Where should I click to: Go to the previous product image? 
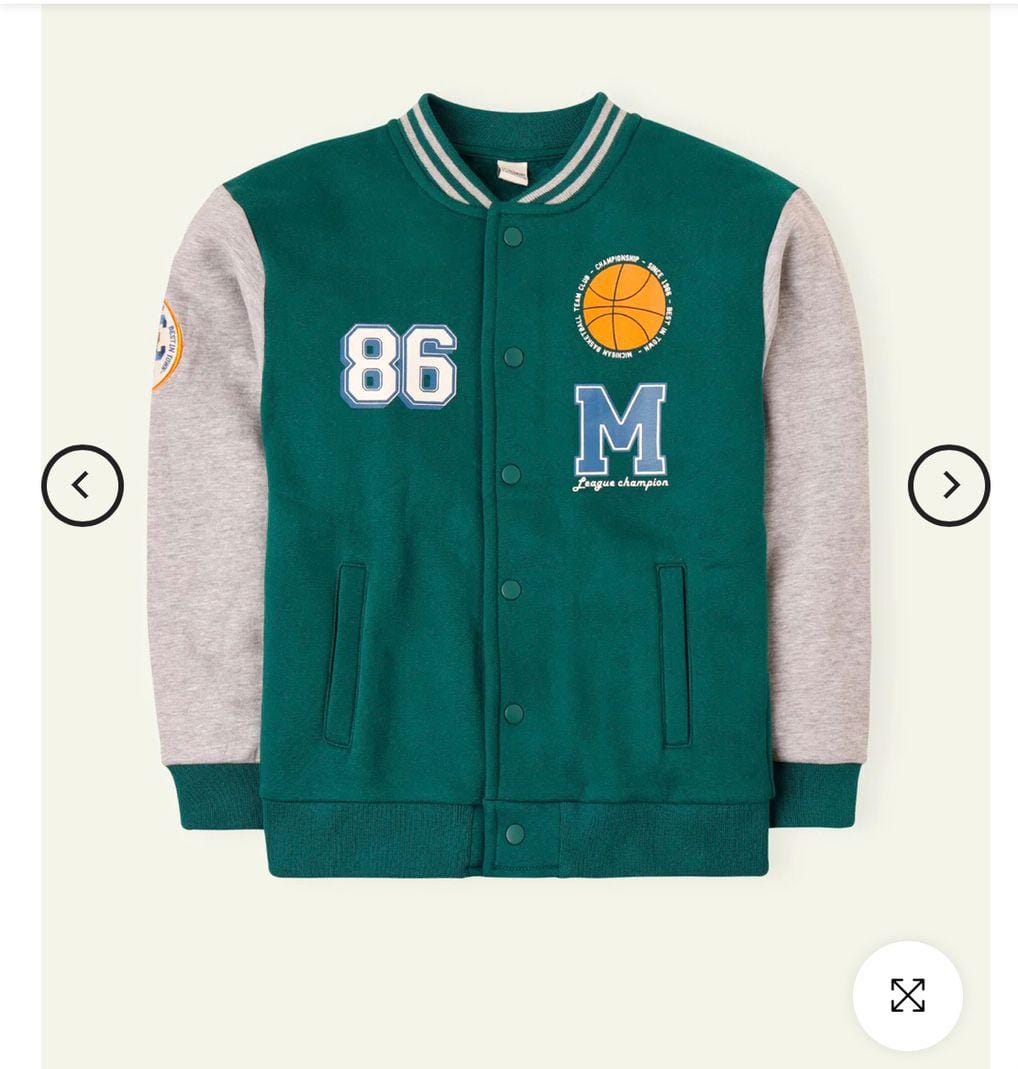(82, 486)
